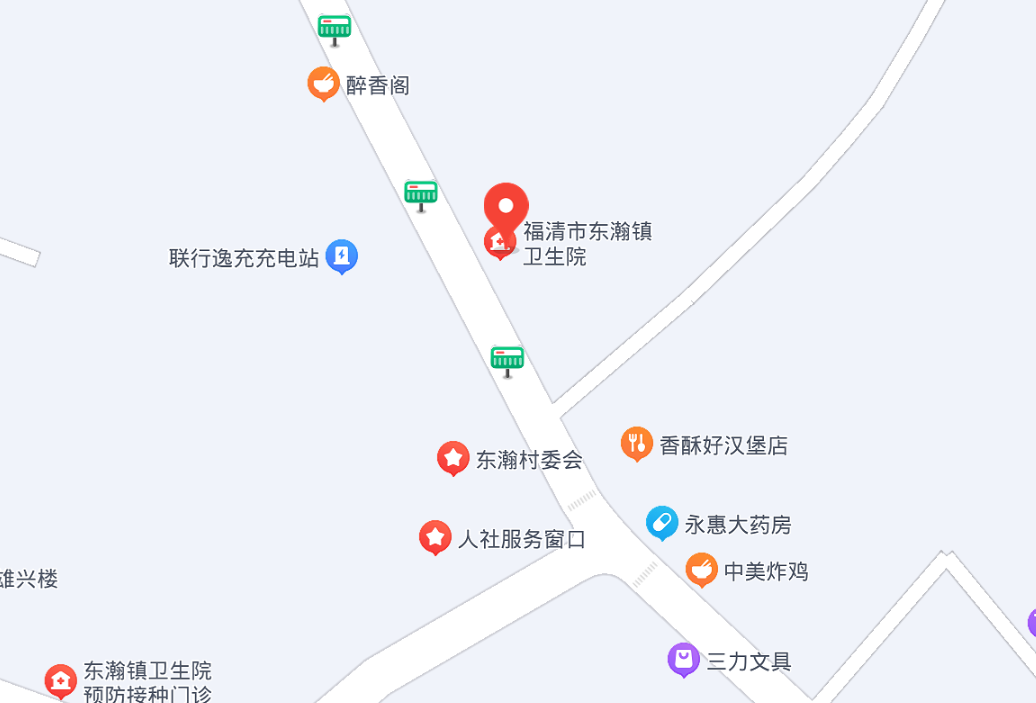1036x703 pixels.
Task: Tap the 人社服务窗口 map marker
Action: (x=435, y=537)
